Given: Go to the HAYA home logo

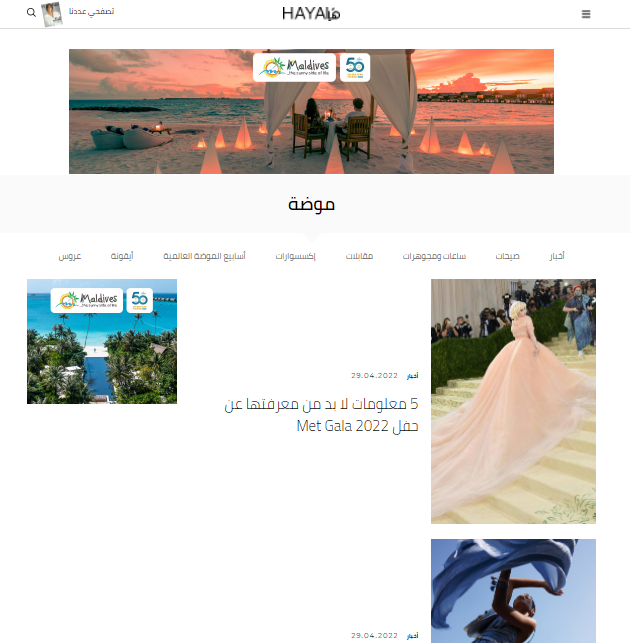Looking at the screenshot, I should [311, 14].
